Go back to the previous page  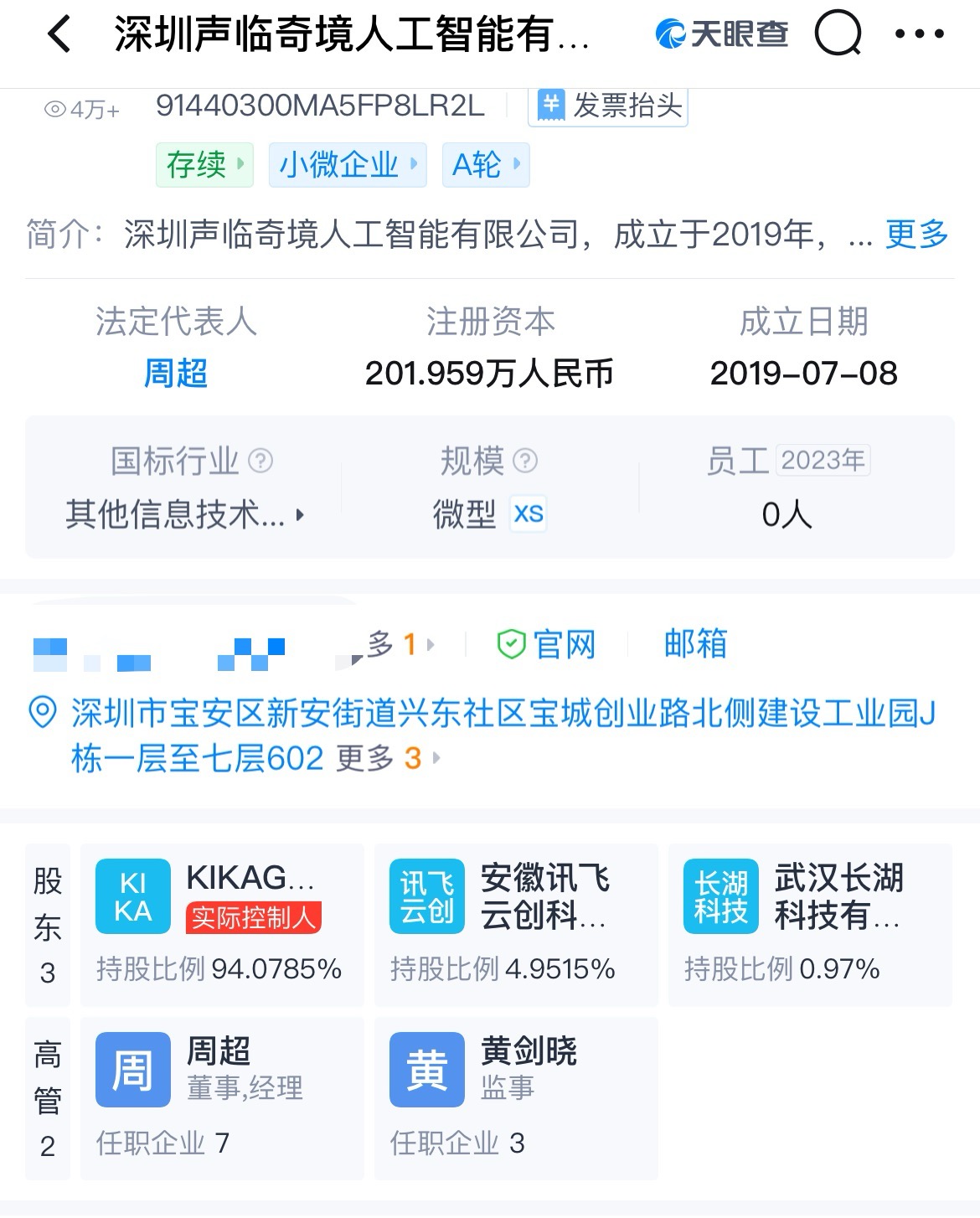59,35
